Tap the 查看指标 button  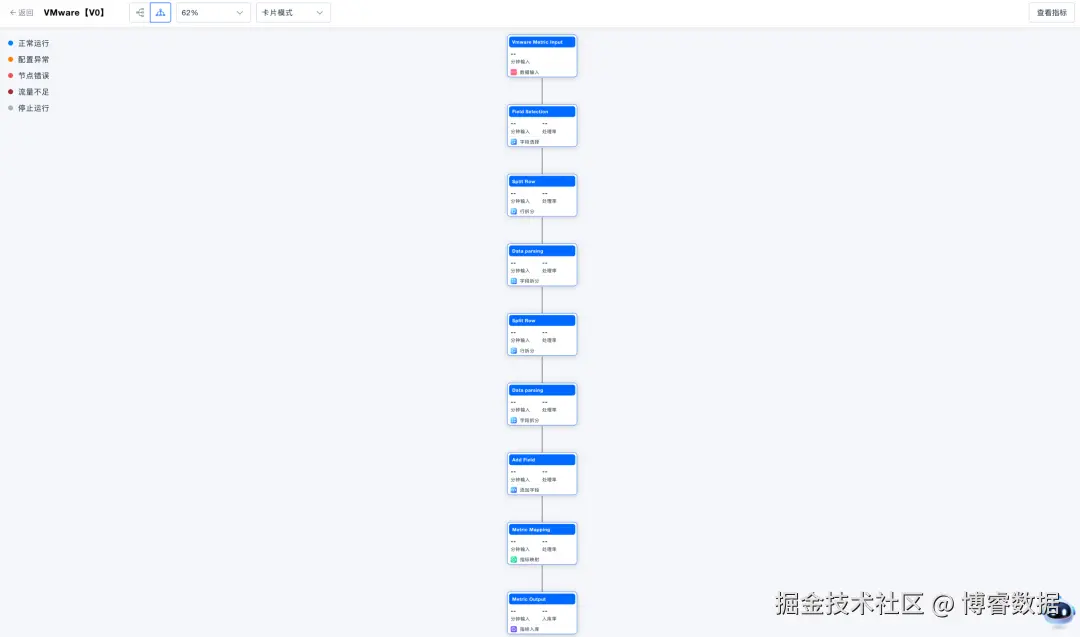[x=1051, y=13]
